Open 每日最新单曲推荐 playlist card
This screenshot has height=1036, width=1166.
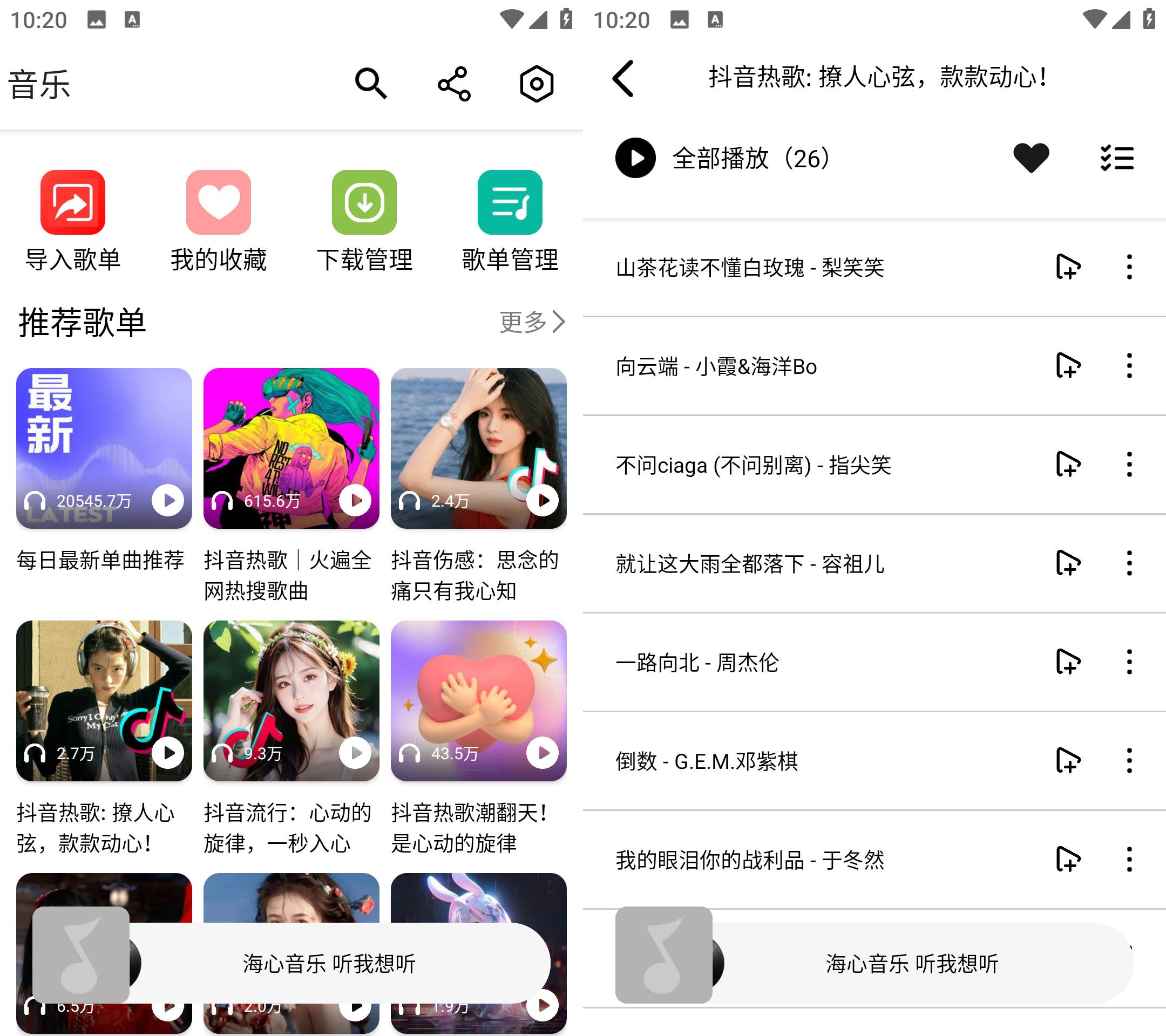(x=104, y=448)
